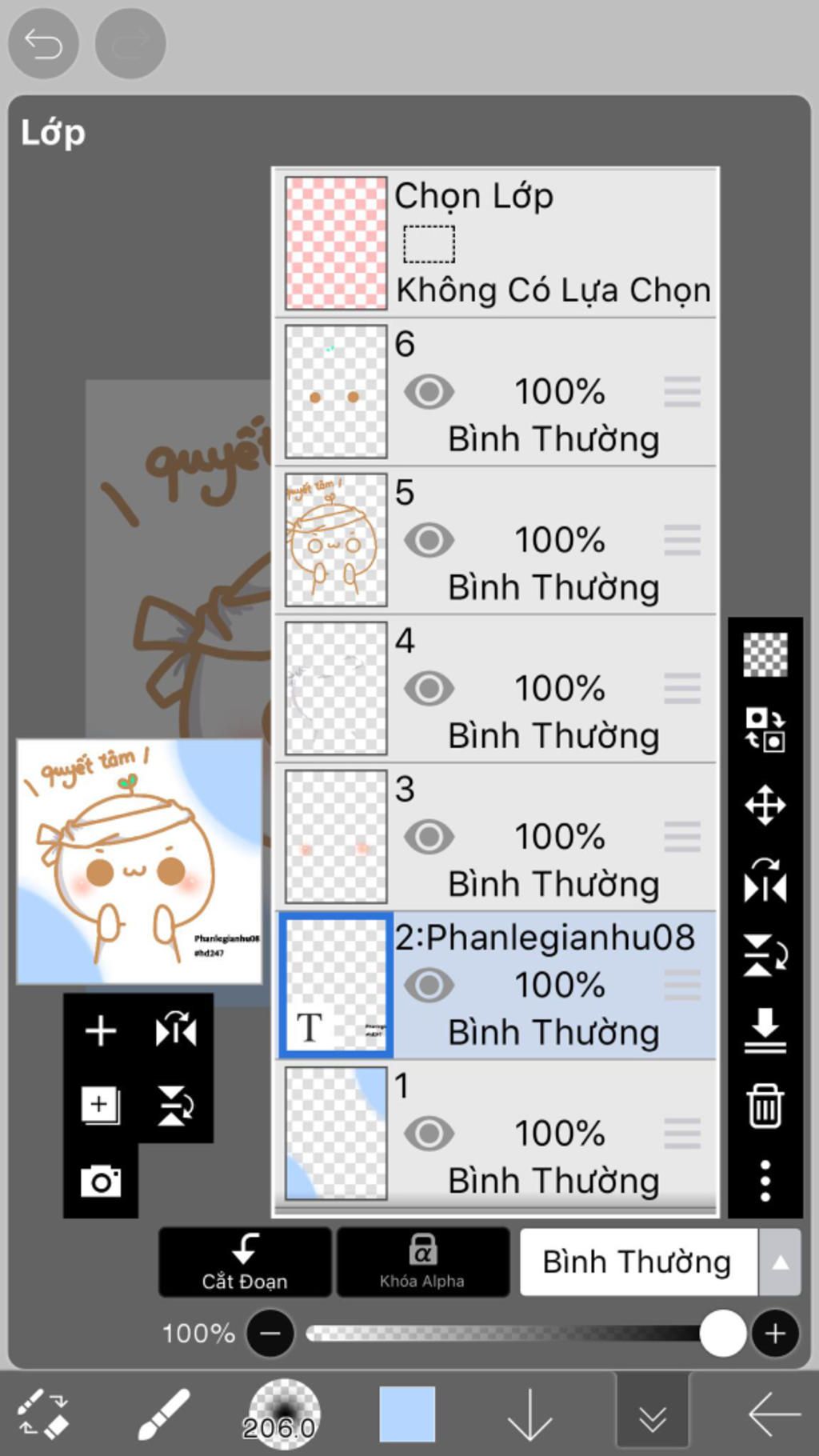The image size is (819, 1456).
Task: Close layer panel with double-chevron button
Action: point(653,1414)
